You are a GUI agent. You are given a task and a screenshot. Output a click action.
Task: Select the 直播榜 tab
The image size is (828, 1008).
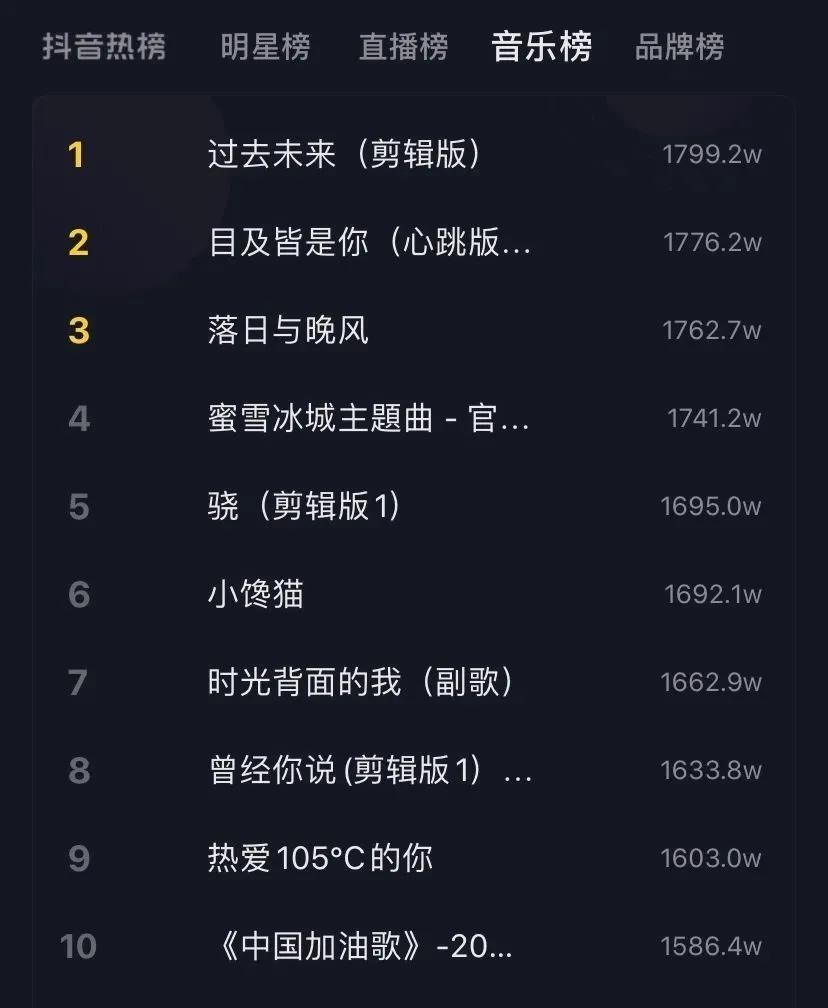(403, 46)
